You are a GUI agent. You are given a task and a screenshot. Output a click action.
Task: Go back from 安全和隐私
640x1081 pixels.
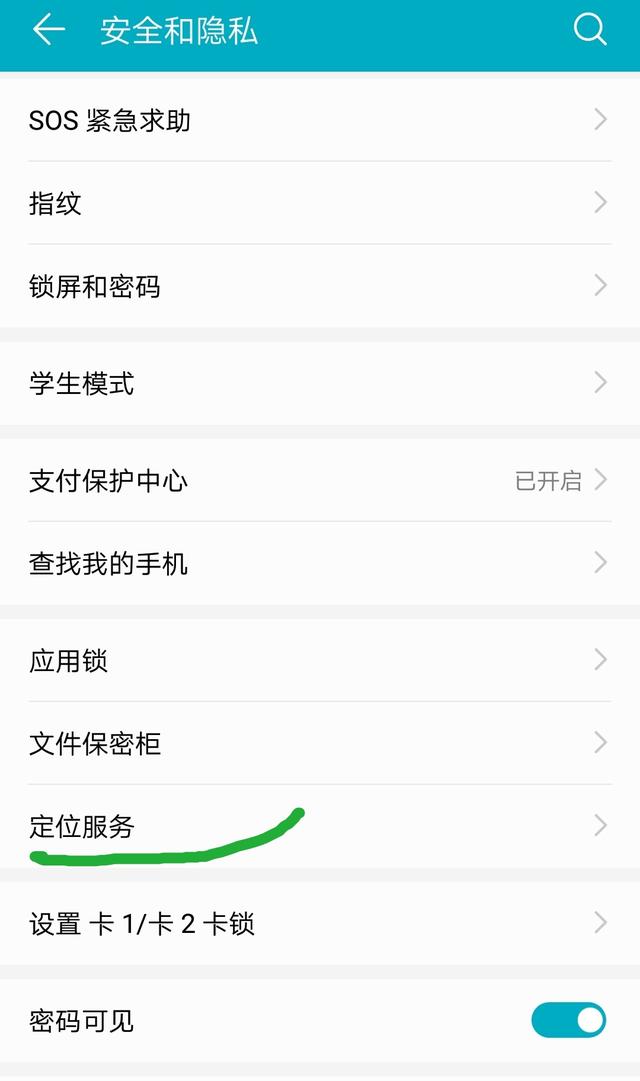tap(48, 30)
